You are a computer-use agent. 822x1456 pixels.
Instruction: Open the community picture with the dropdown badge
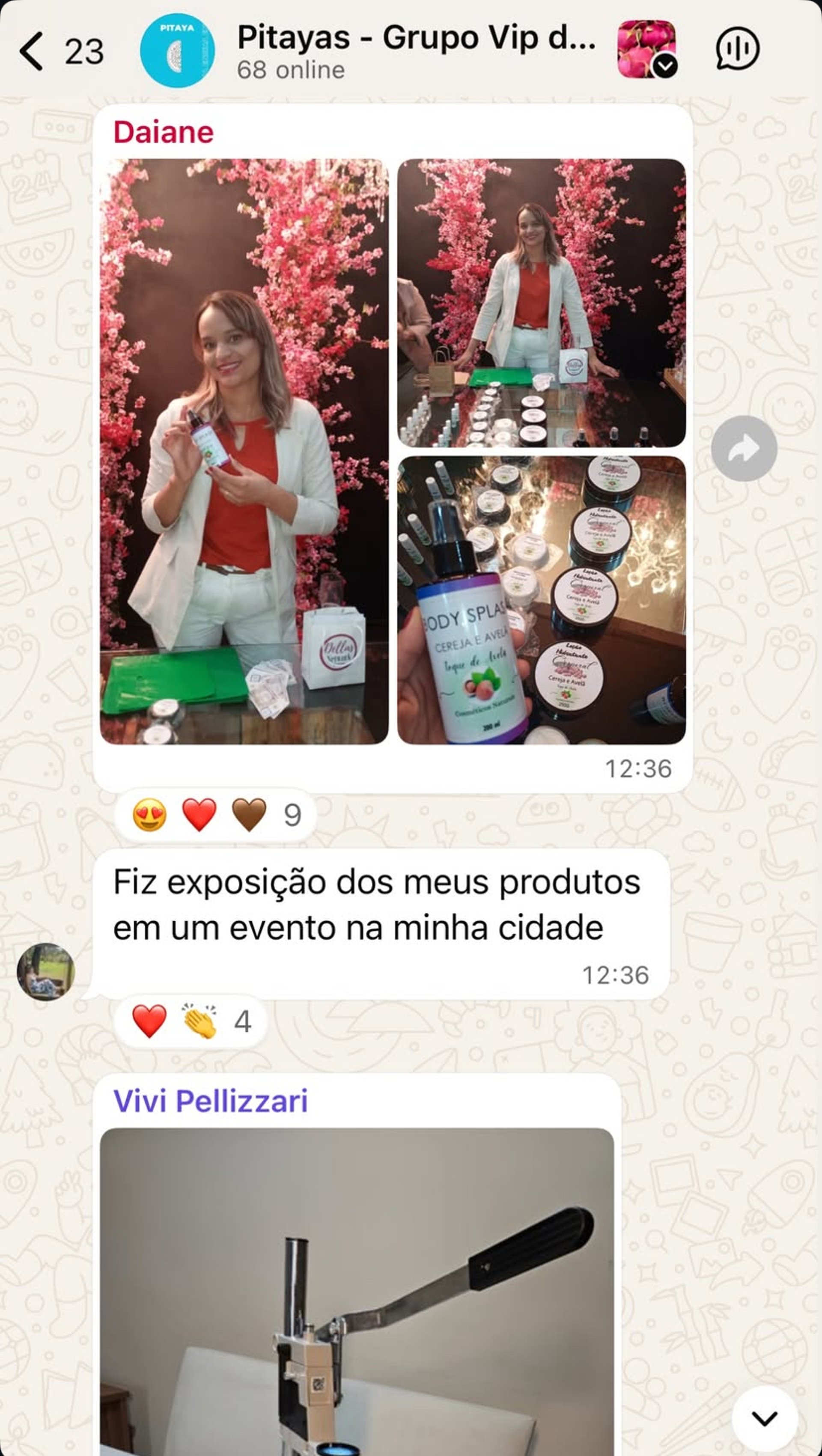coord(646,50)
